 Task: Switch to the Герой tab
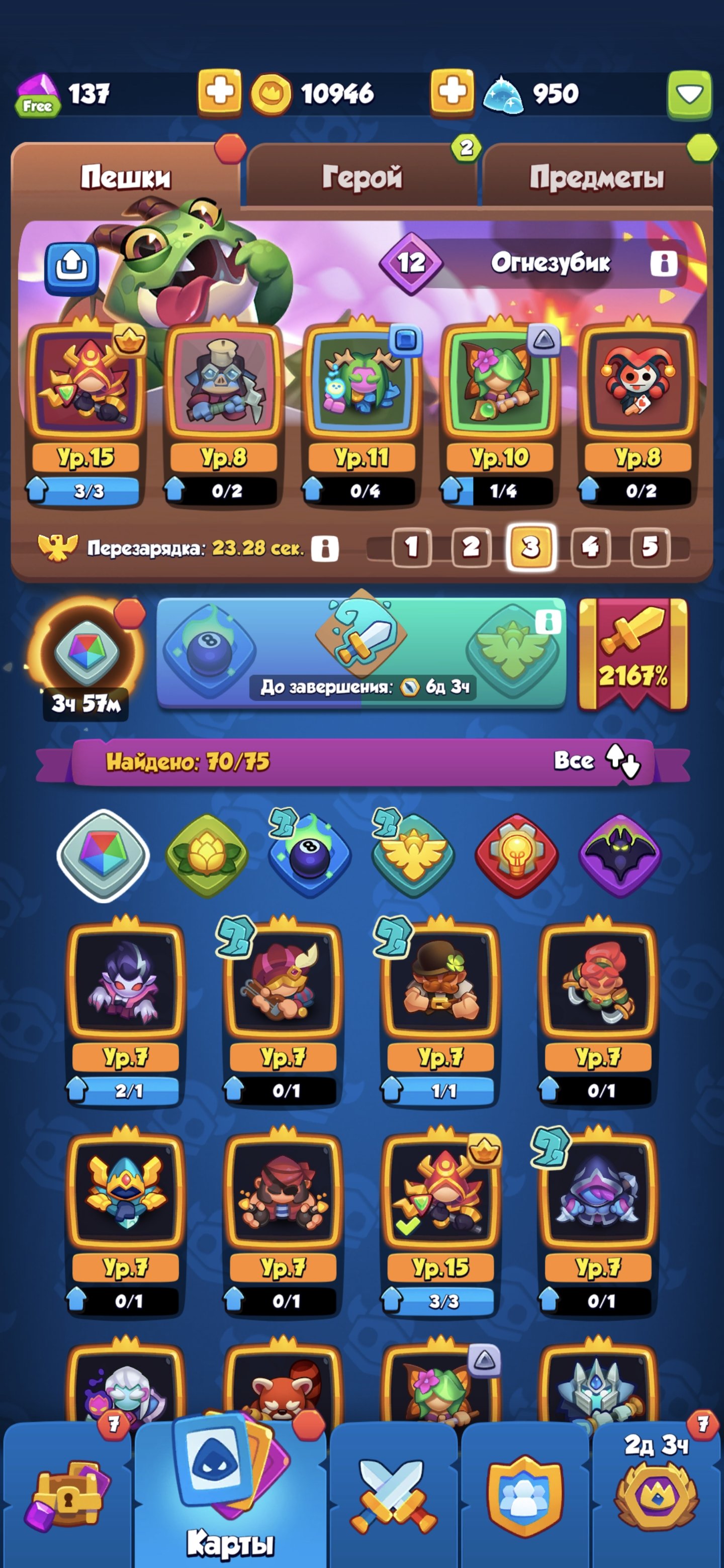click(361, 176)
